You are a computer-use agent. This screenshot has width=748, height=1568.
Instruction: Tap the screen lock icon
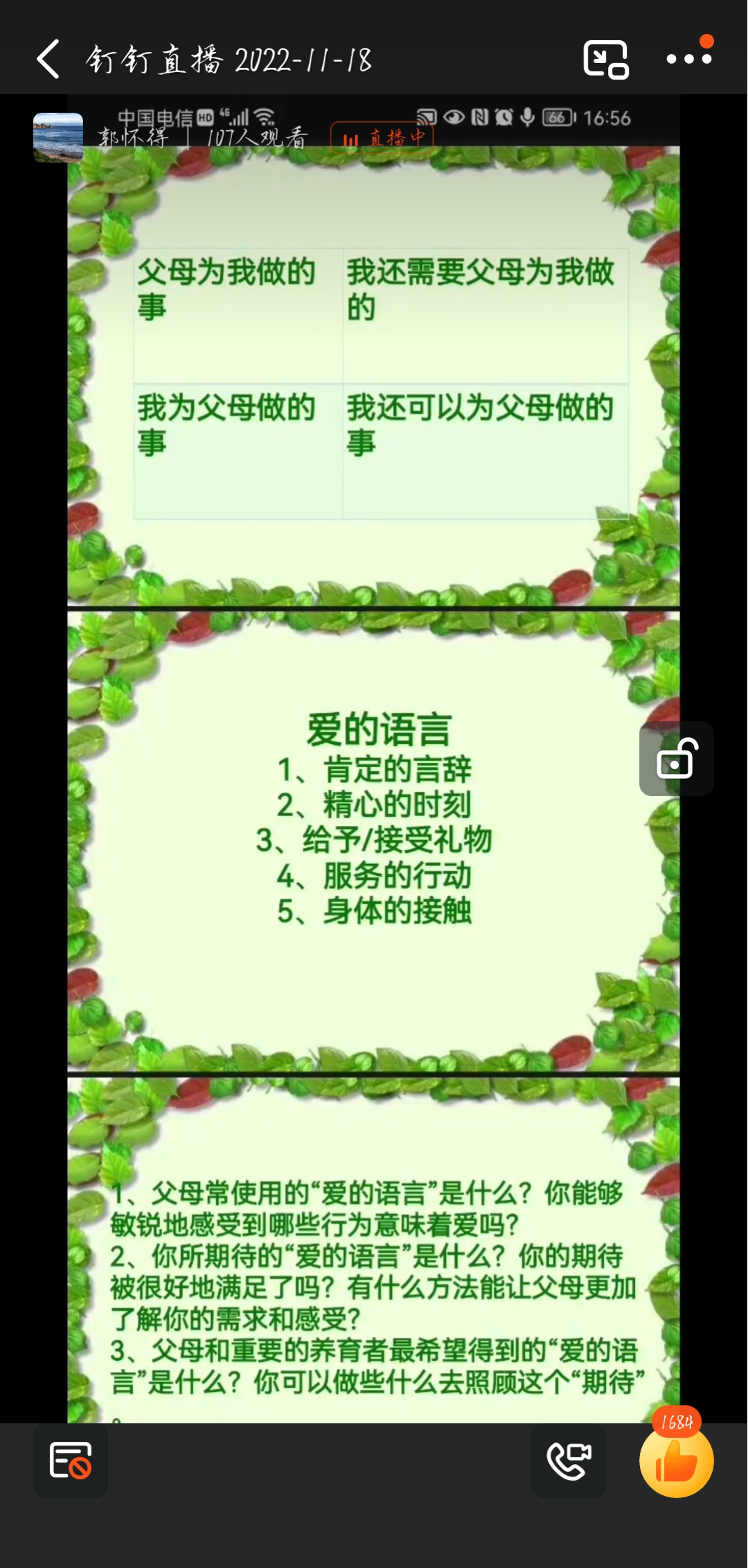(677, 759)
